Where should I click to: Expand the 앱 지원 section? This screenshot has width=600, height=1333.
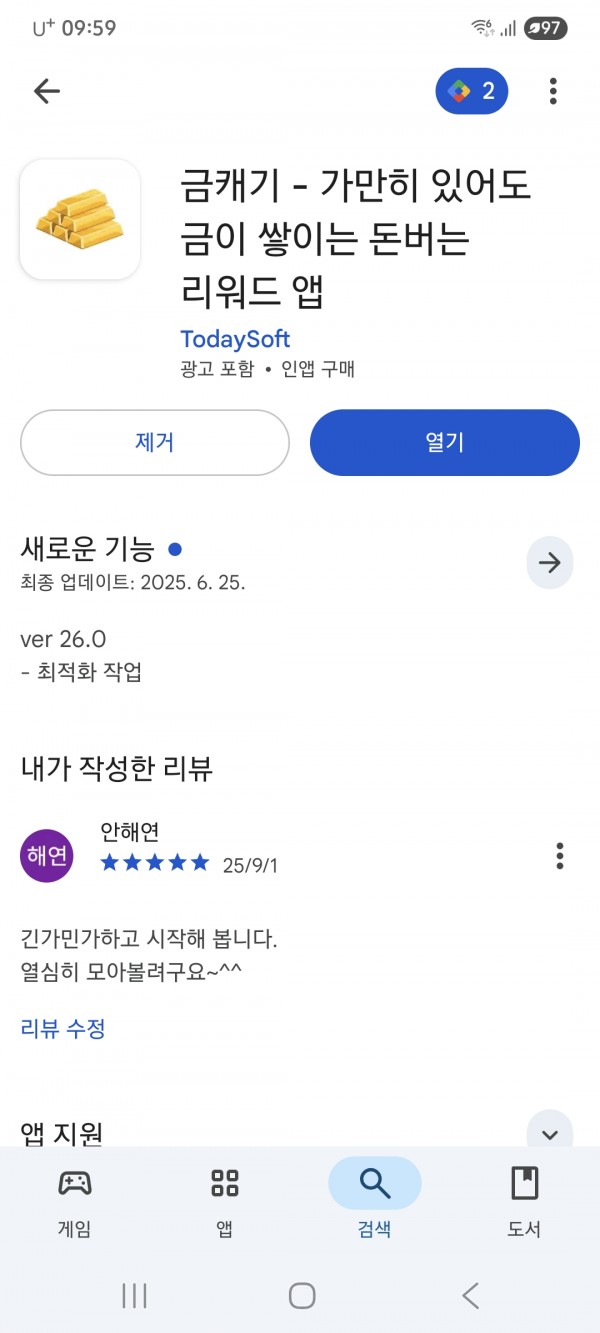(550, 1133)
